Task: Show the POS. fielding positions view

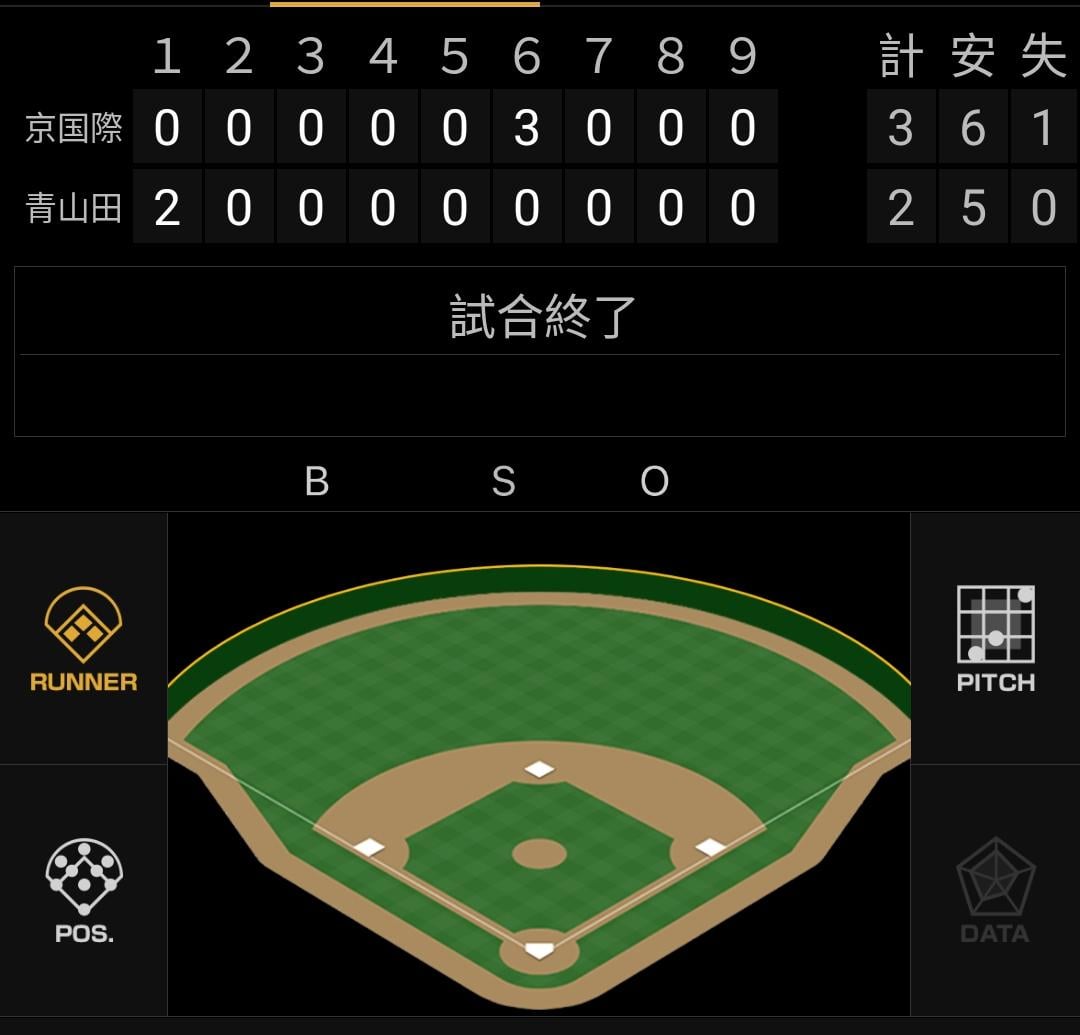Action: click(x=83, y=890)
